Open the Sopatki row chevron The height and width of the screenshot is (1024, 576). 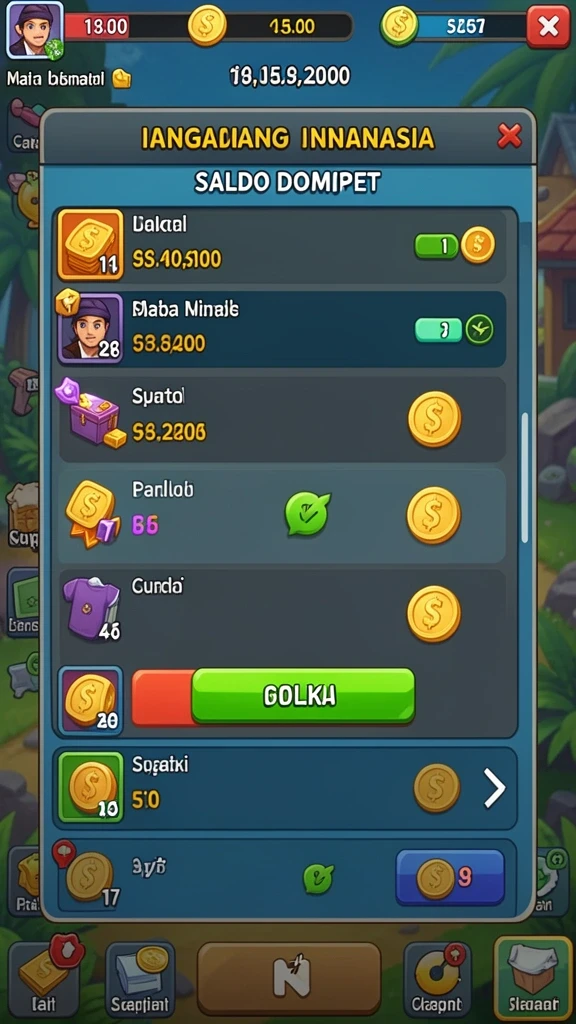coord(494,789)
